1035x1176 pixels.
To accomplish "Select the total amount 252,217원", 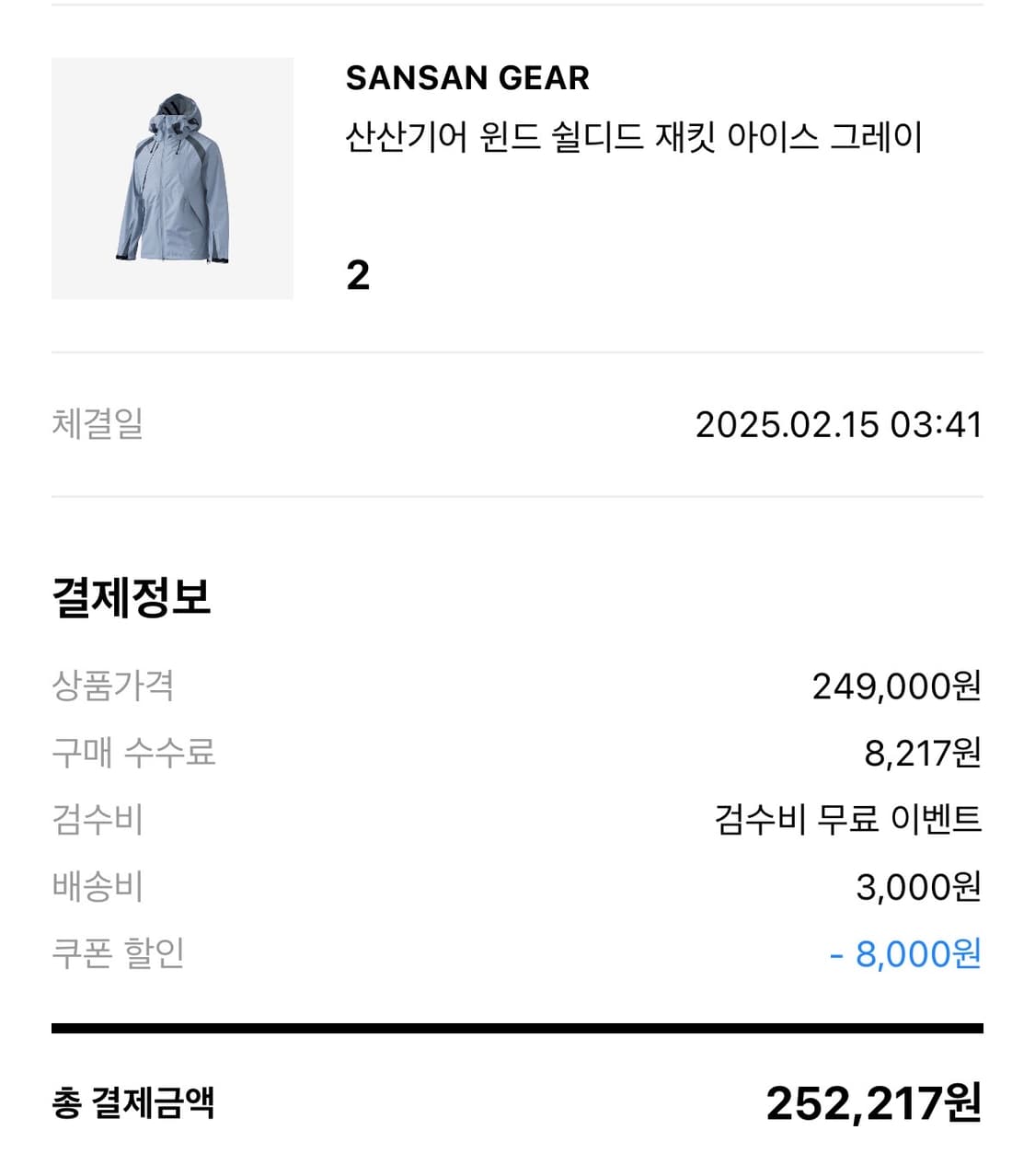I will click(874, 1100).
